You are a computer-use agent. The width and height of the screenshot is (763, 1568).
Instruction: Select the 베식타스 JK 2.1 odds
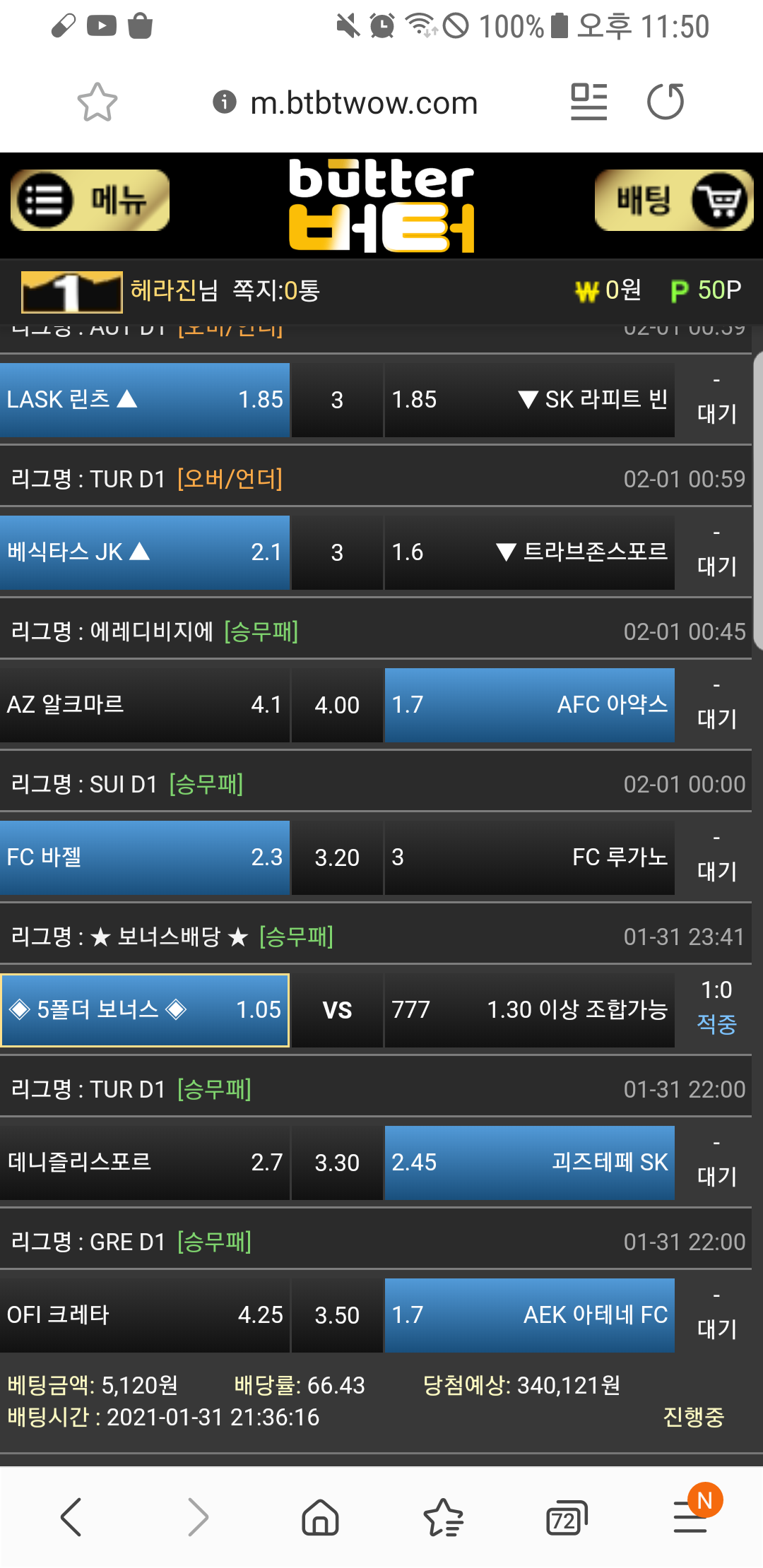[145, 552]
